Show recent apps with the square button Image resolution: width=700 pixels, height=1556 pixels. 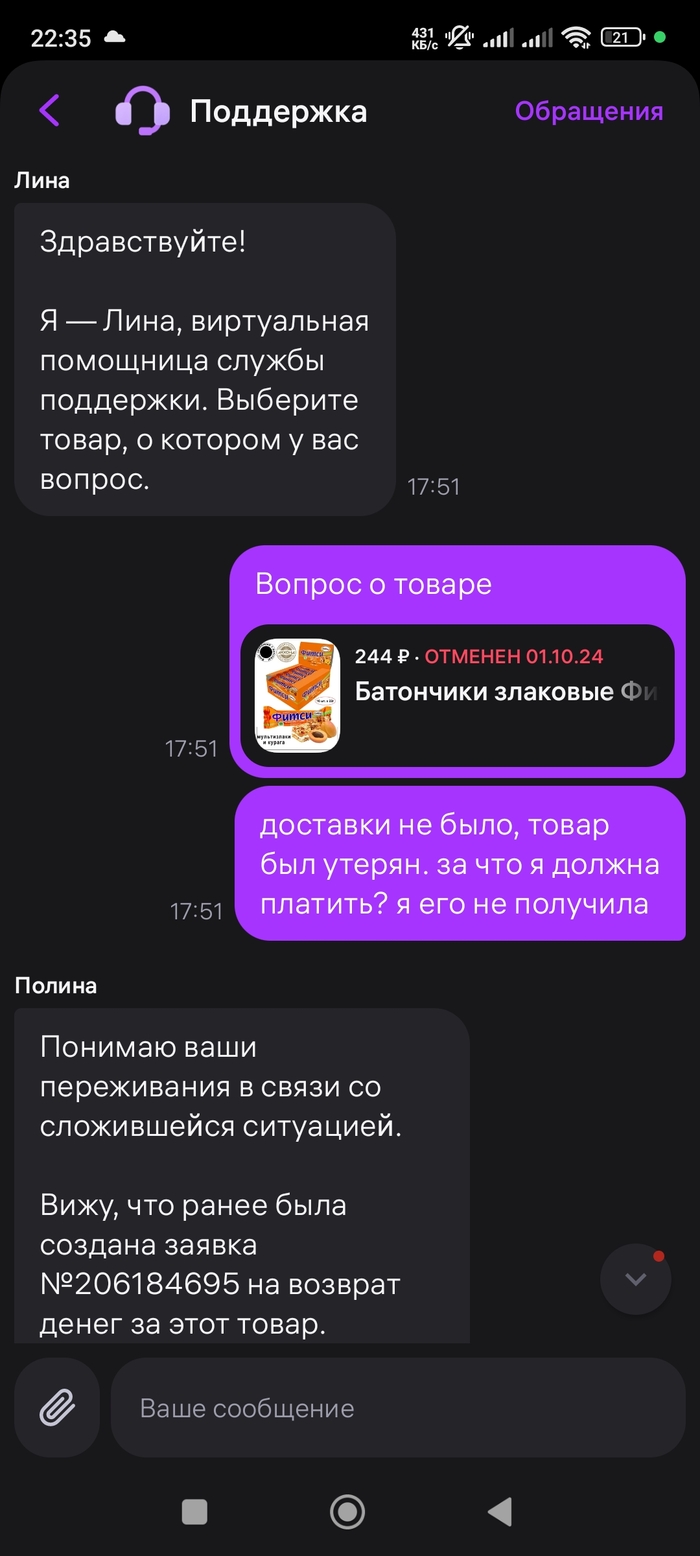pyautogui.click(x=195, y=1511)
